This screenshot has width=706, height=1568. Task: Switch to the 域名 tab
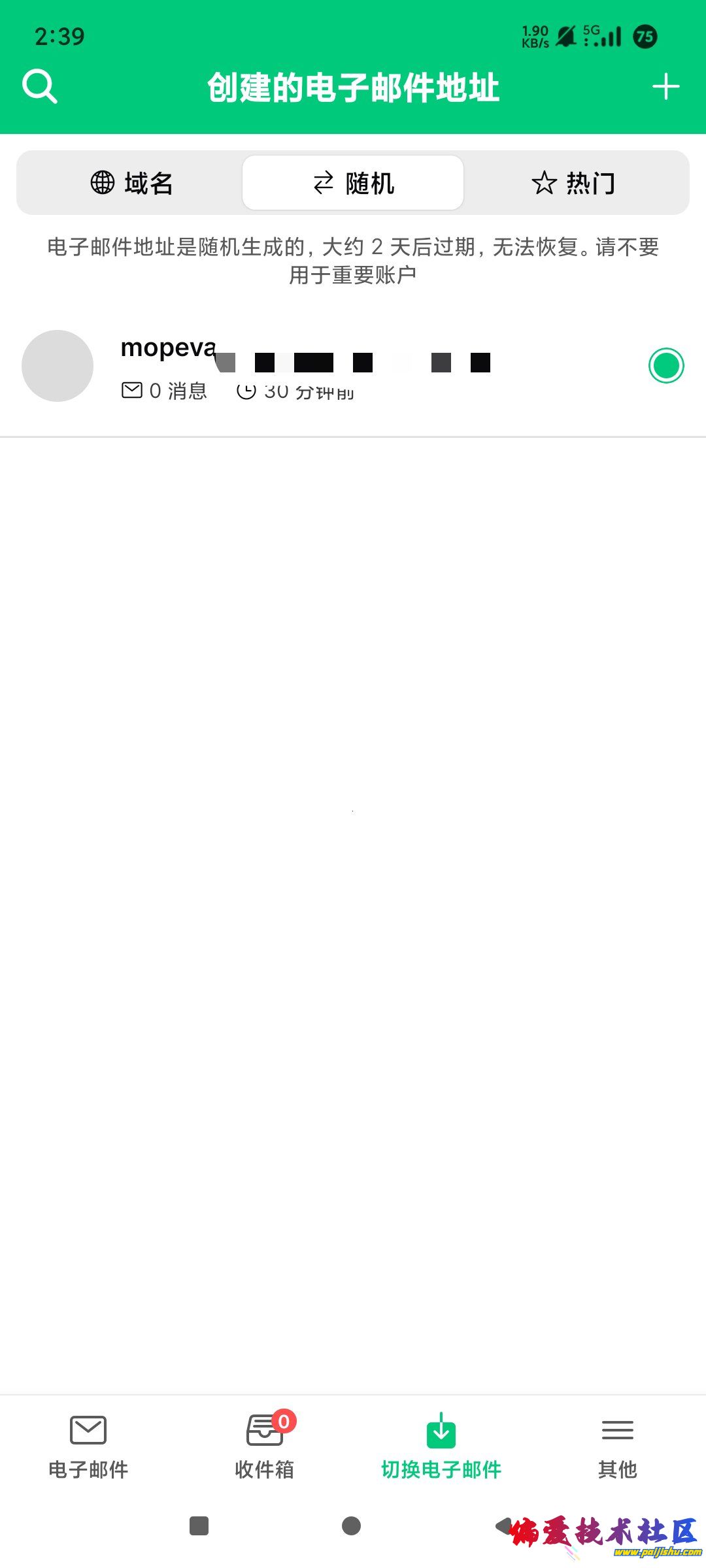click(131, 183)
